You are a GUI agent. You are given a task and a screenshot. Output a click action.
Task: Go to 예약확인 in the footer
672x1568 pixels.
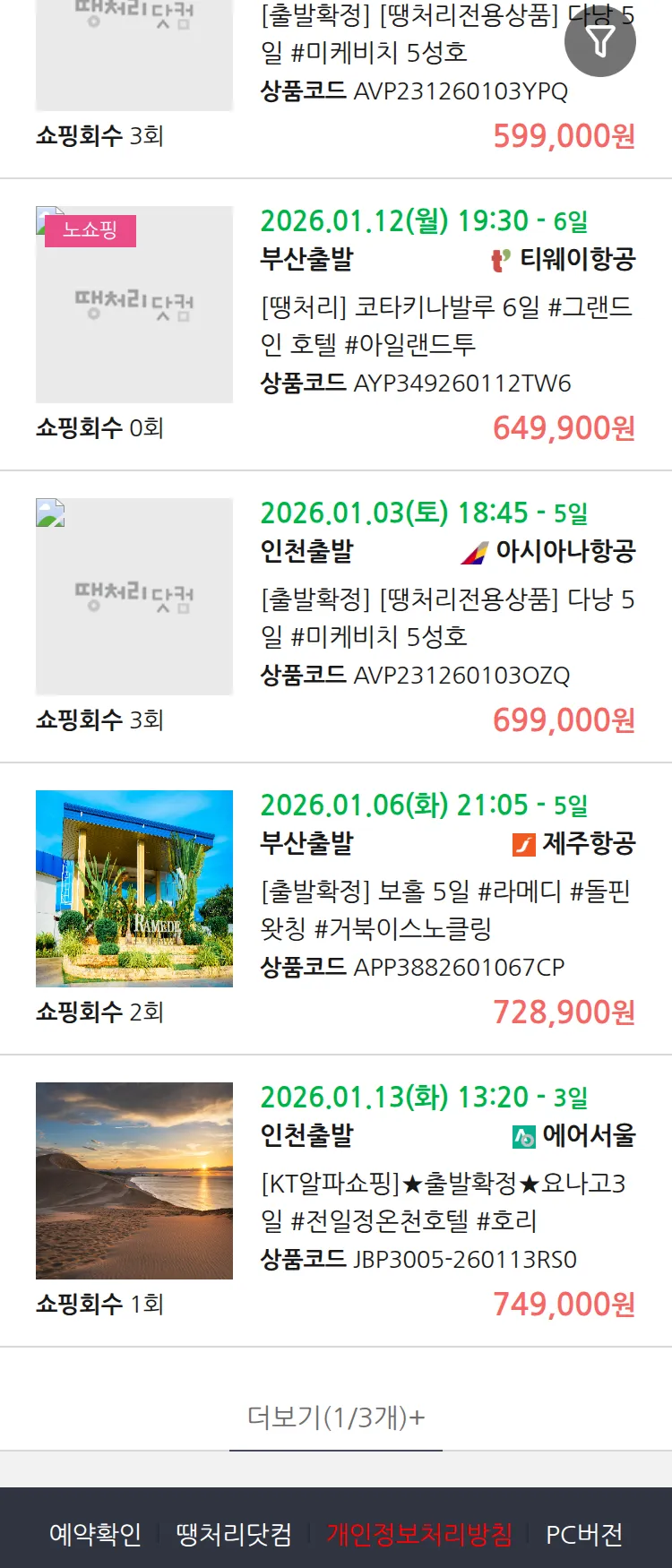[95, 1534]
